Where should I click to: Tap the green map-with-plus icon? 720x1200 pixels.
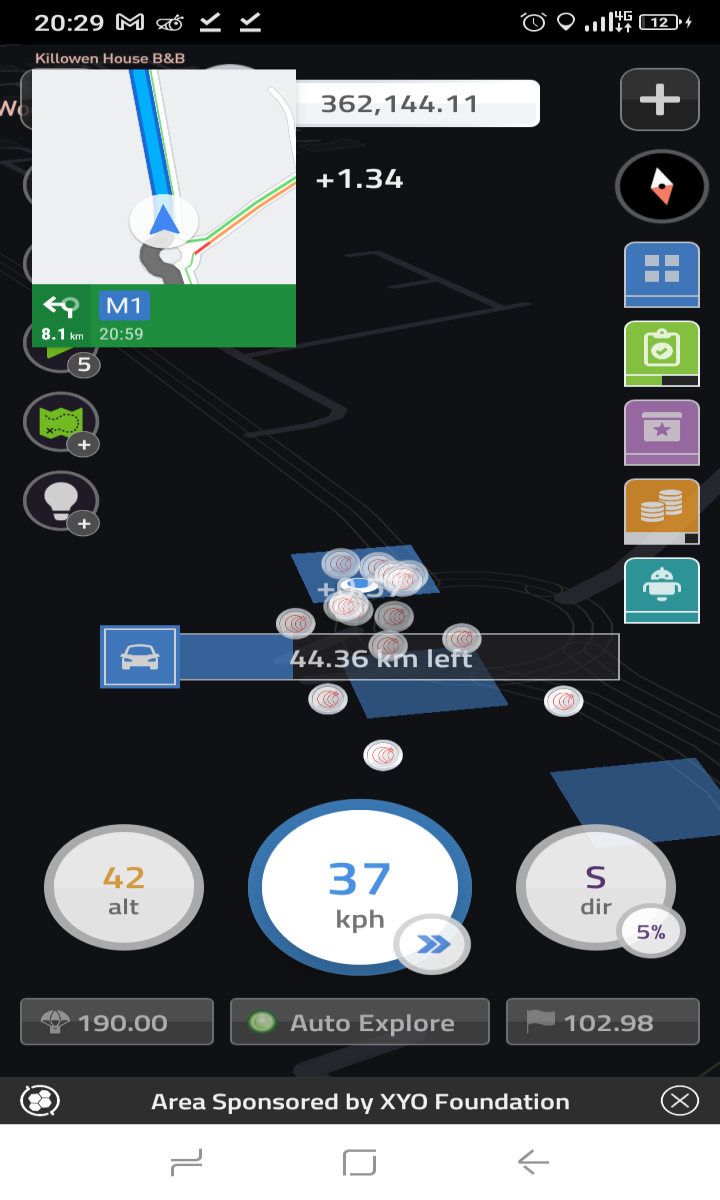61,422
